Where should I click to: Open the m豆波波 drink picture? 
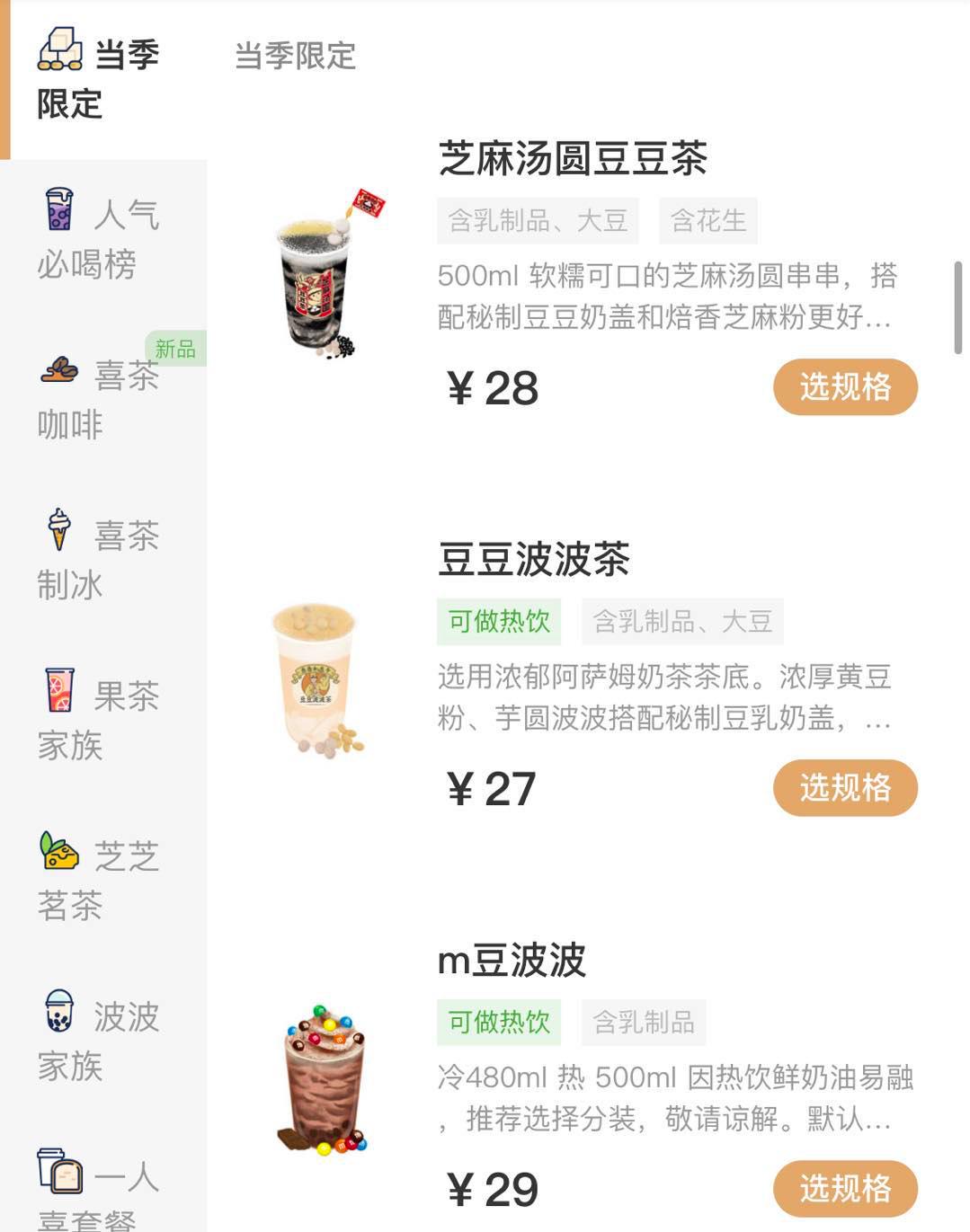[x=324, y=1079]
